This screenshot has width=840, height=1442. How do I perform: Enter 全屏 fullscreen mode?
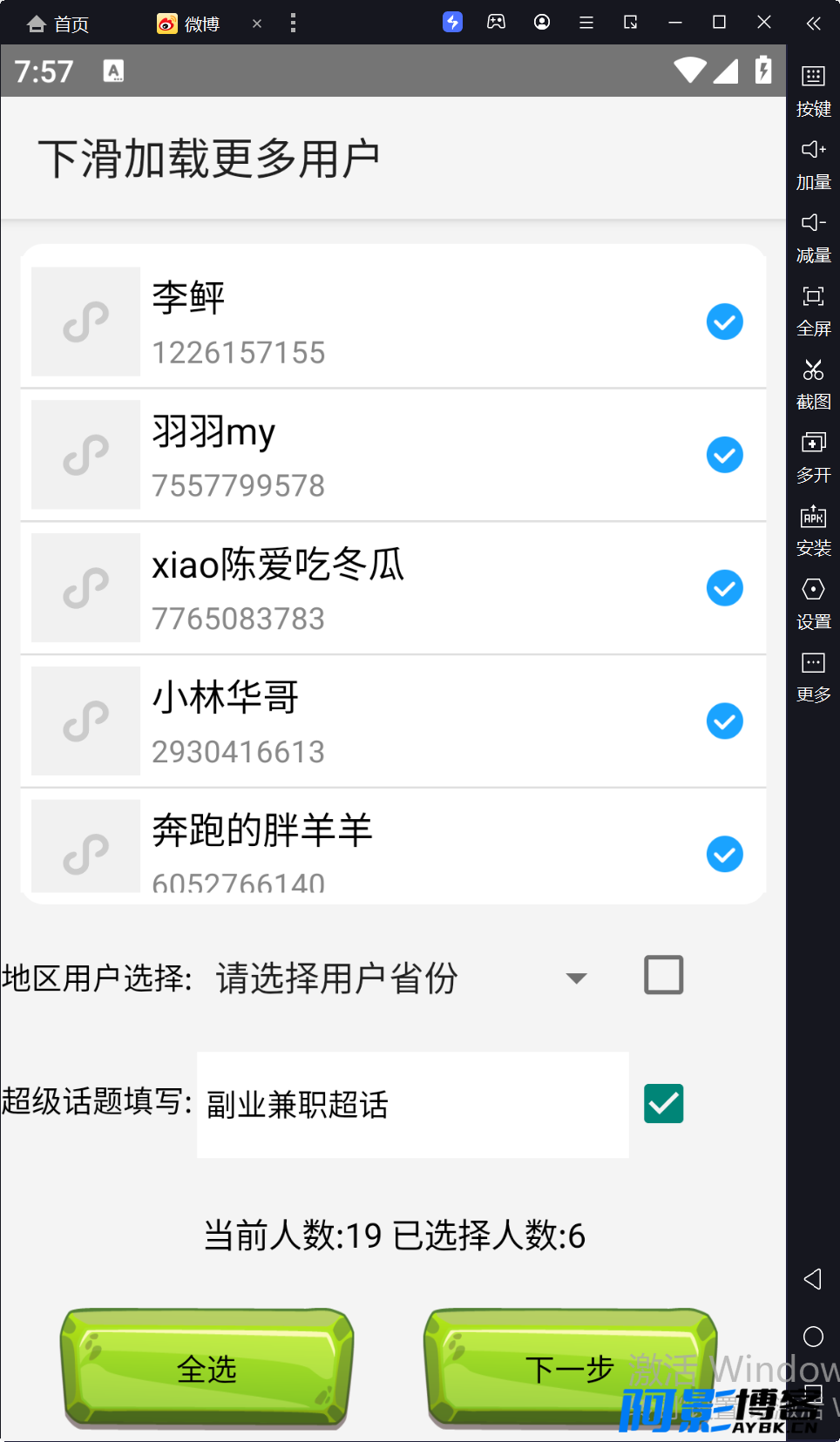click(813, 310)
